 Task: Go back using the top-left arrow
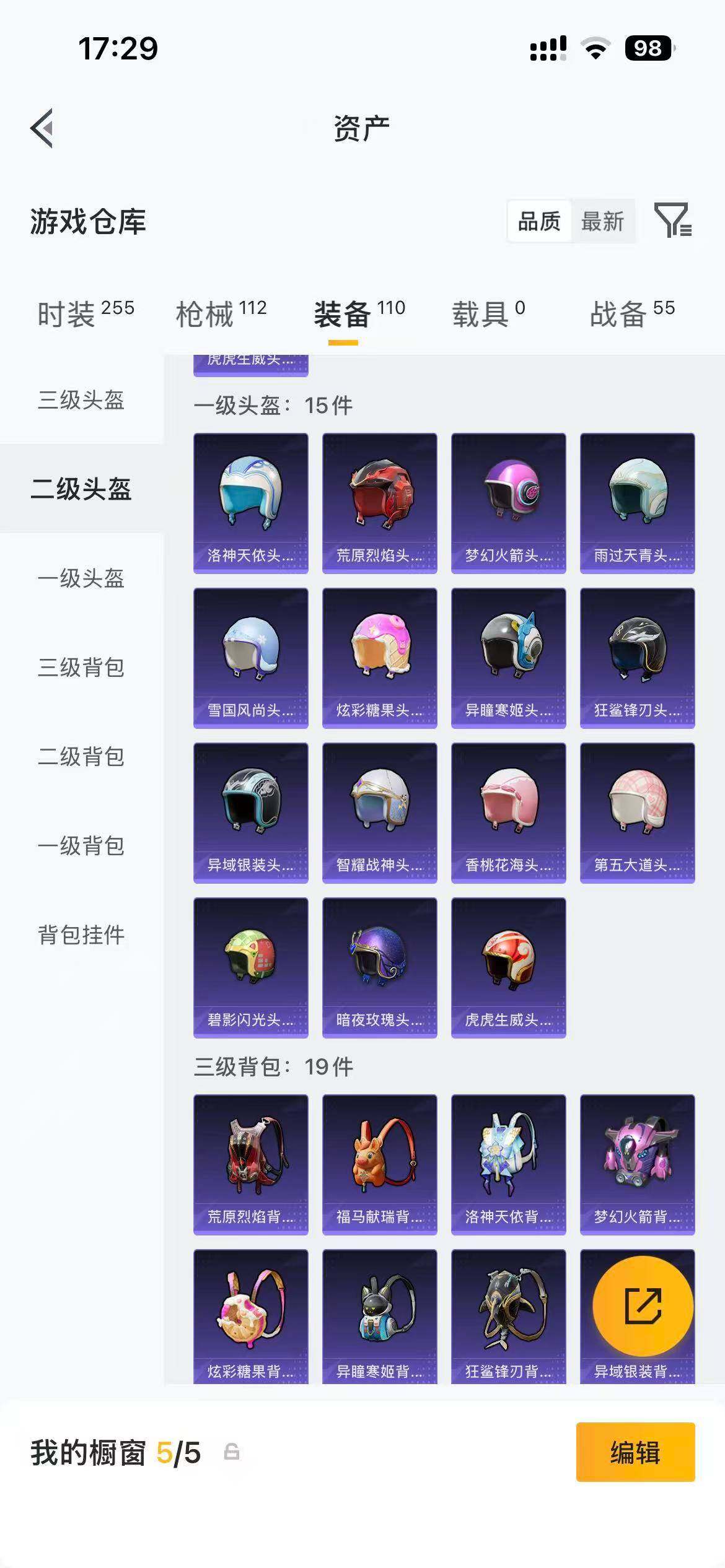click(x=42, y=129)
